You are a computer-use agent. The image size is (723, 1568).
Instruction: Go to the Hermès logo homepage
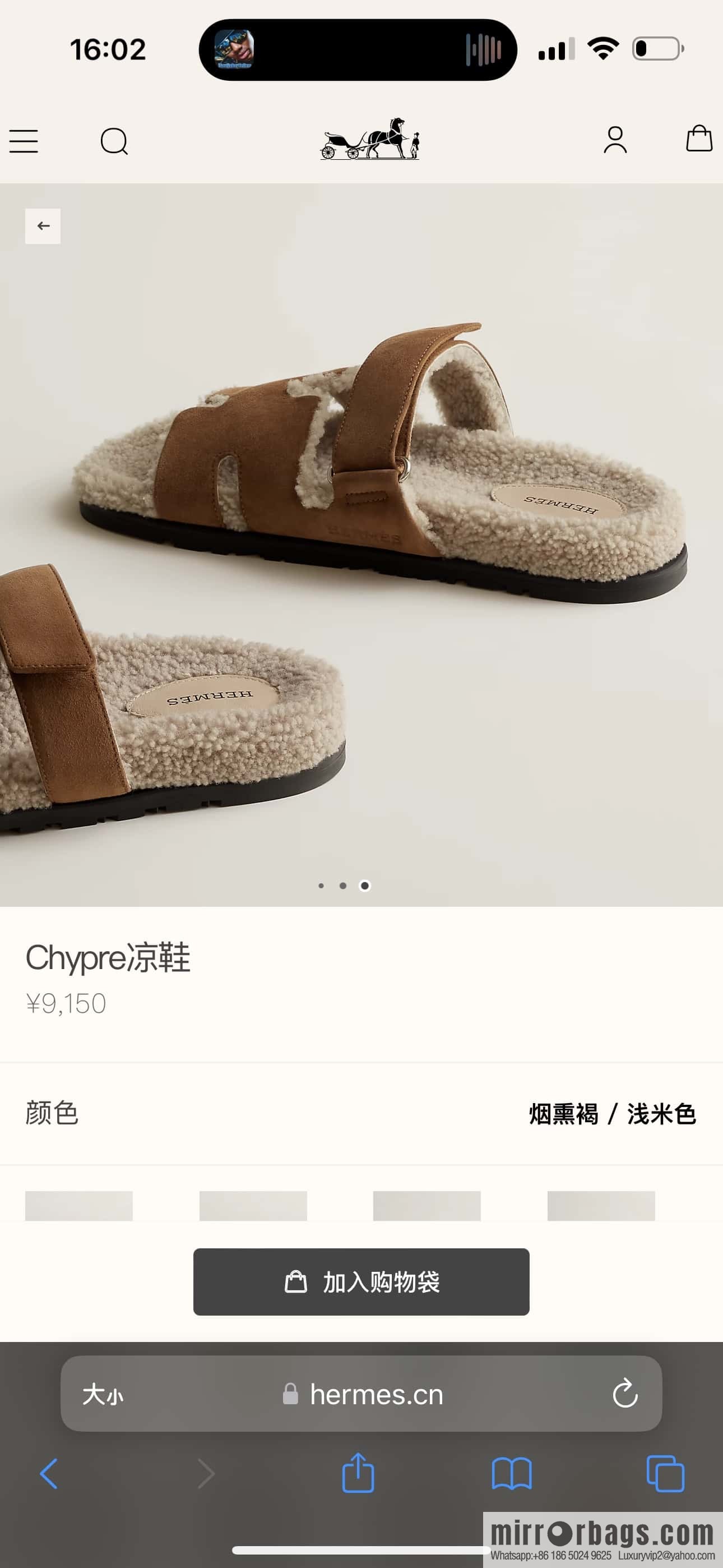pyautogui.click(x=370, y=140)
